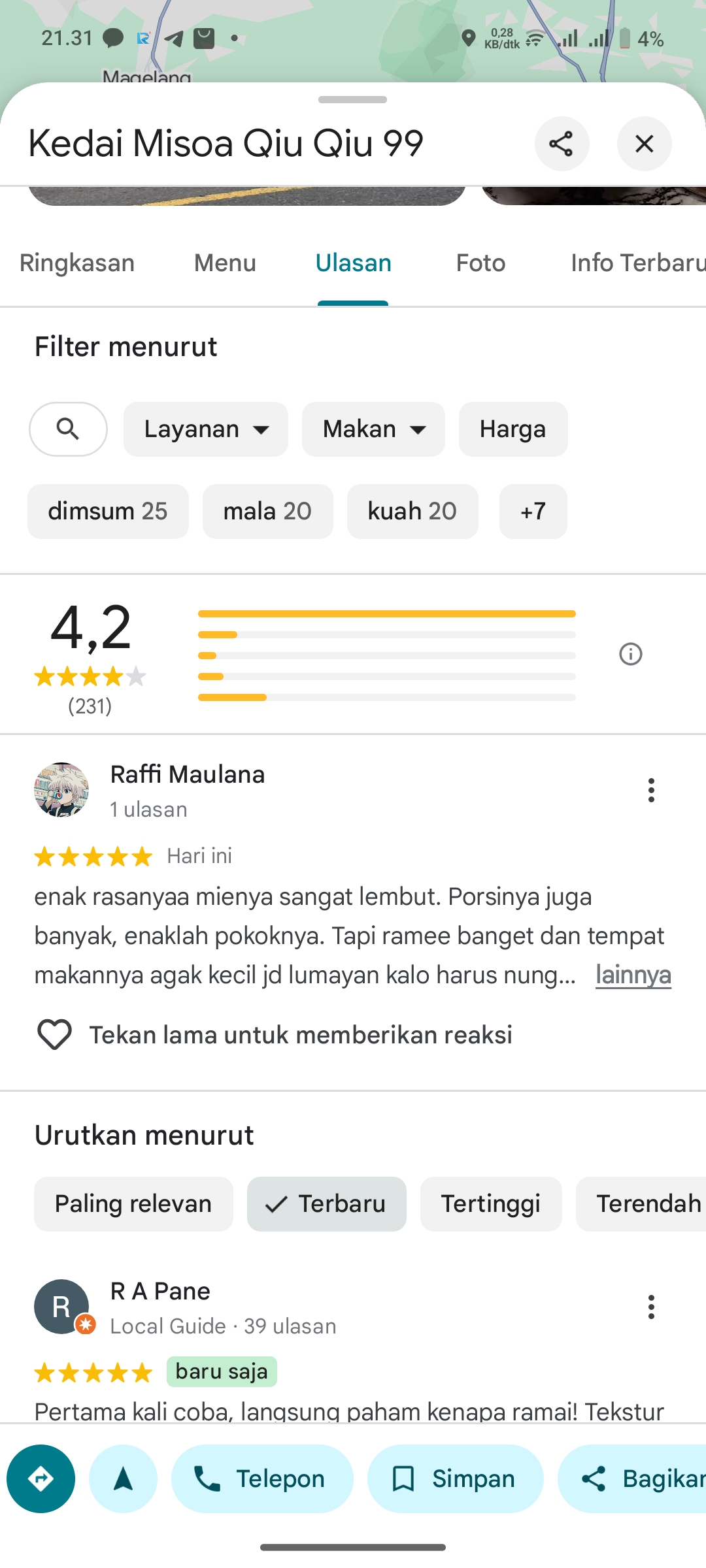The image size is (706, 1568).
Task: Sort reviews by Tertinggi
Action: coord(491,1204)
